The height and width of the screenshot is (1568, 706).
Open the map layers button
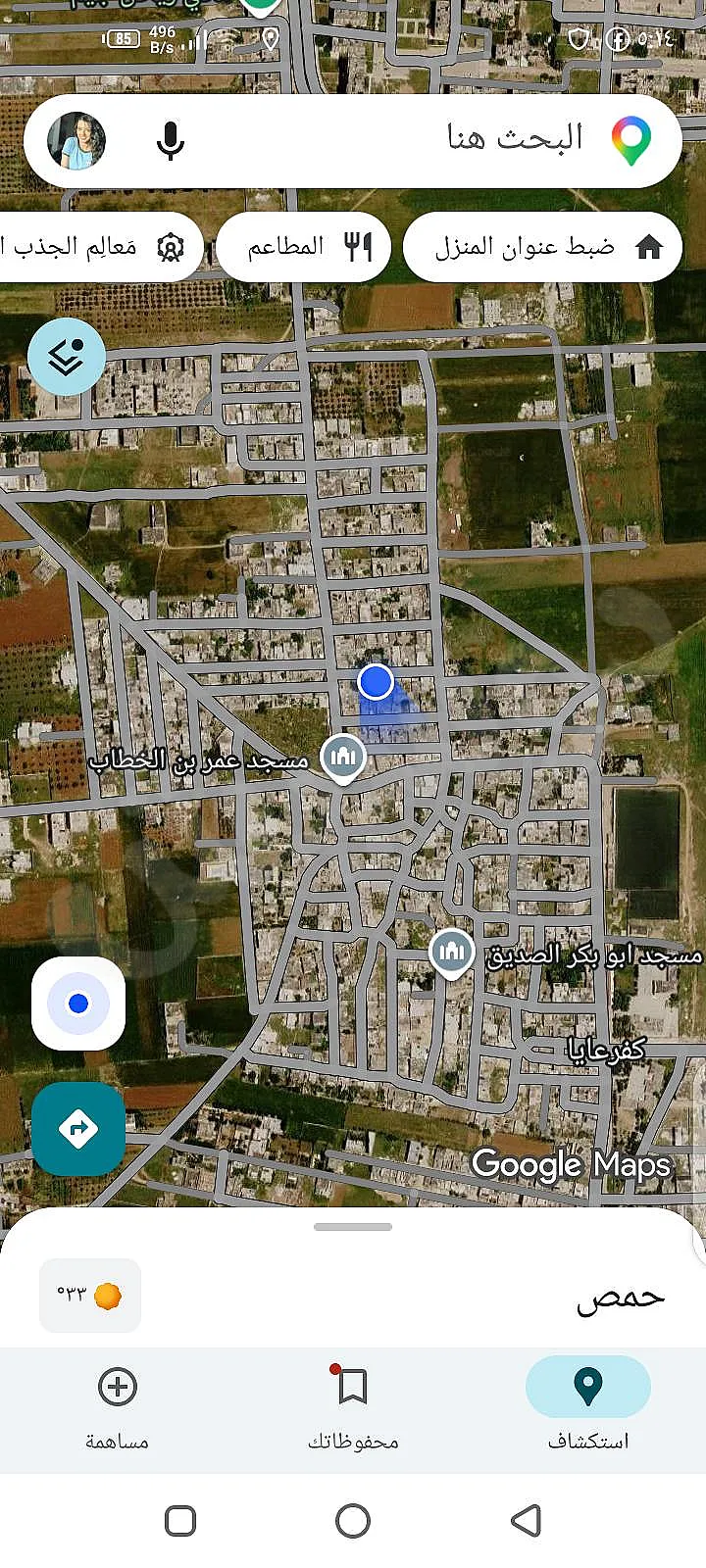(x=66, y=357)
